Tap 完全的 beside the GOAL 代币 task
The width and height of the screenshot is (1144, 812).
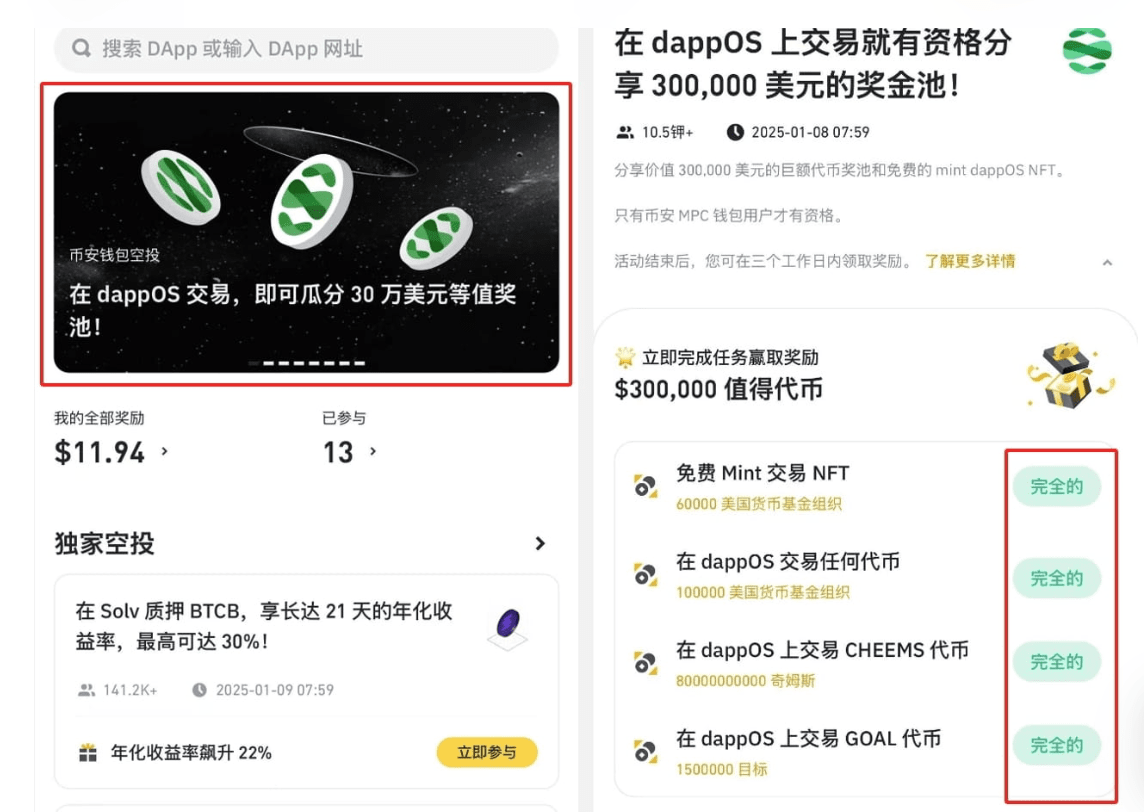point(1056,745)
